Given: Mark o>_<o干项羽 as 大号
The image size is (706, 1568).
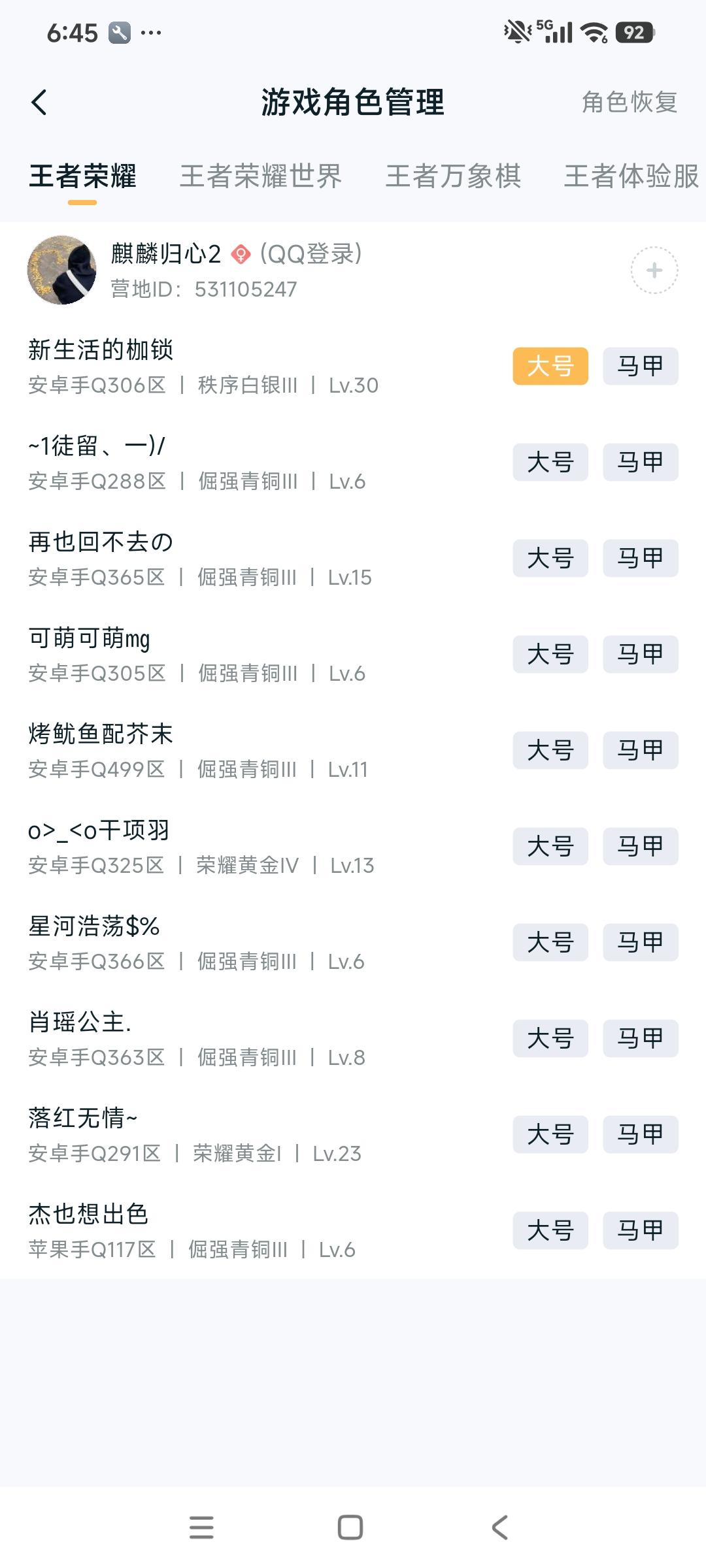Looking at the screenshot, I should tap(550, 846).
